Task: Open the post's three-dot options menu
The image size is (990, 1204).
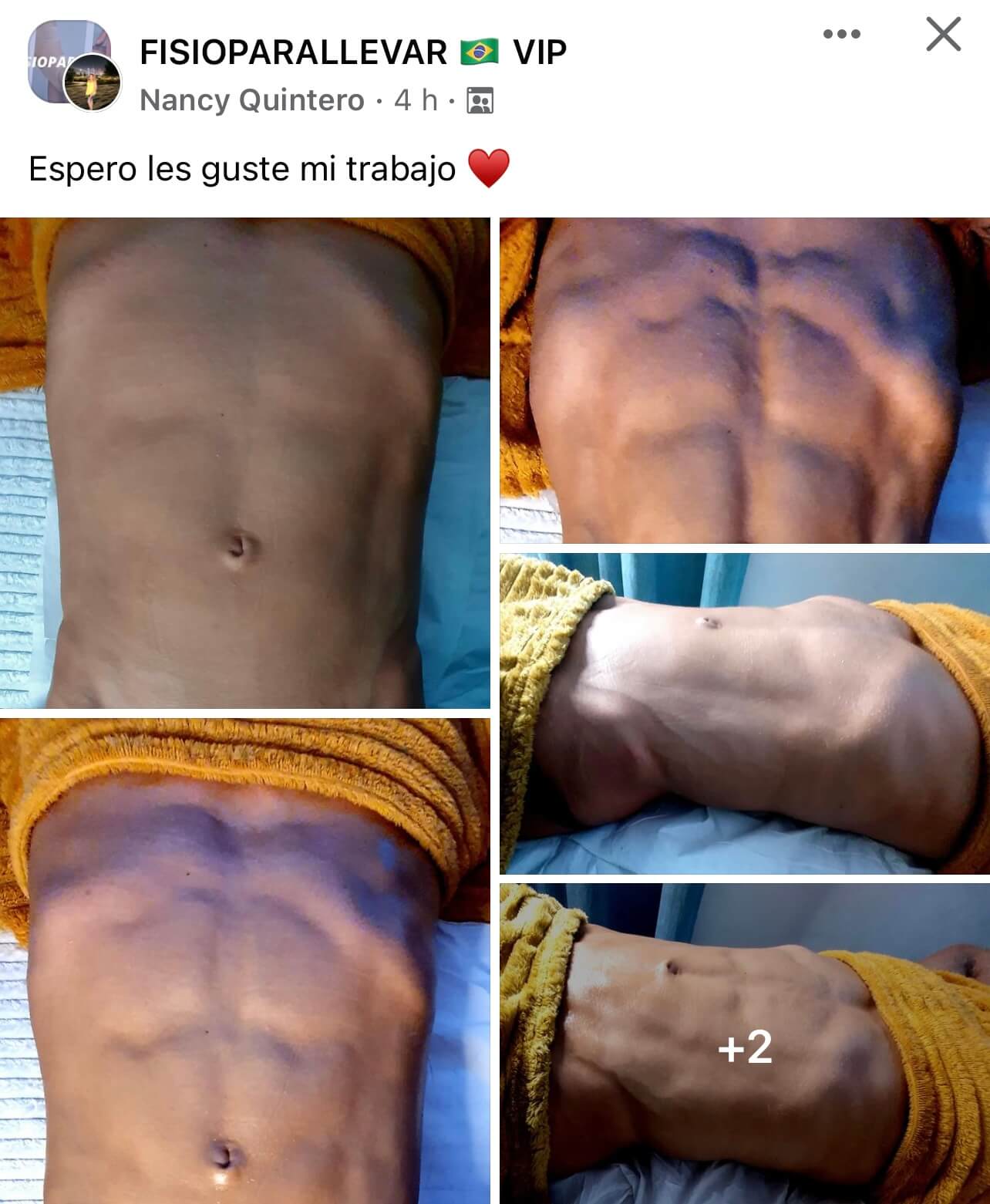Action: coord(841,34)
